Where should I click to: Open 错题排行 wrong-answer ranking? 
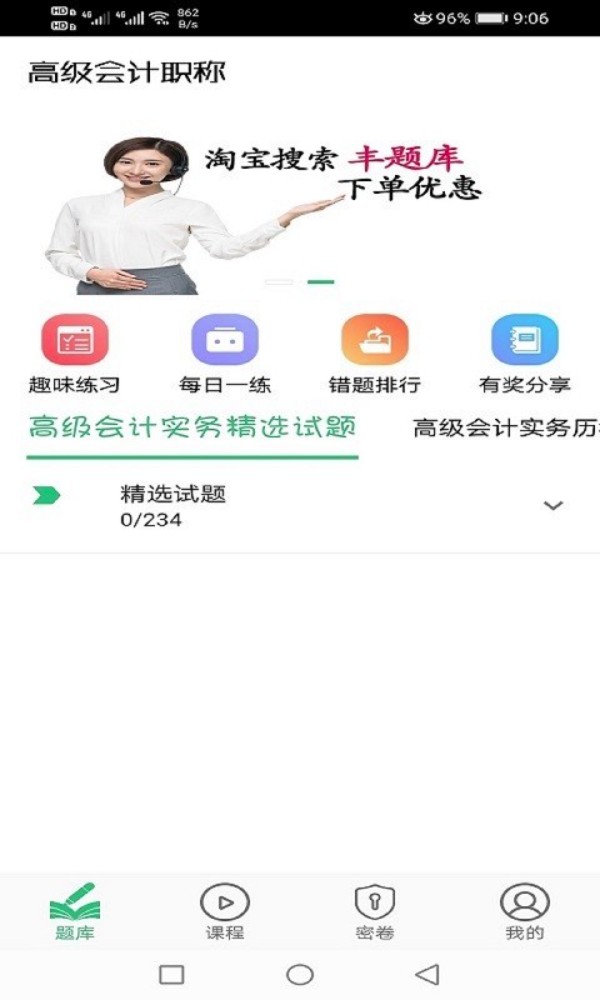click(x=375, y=353)
